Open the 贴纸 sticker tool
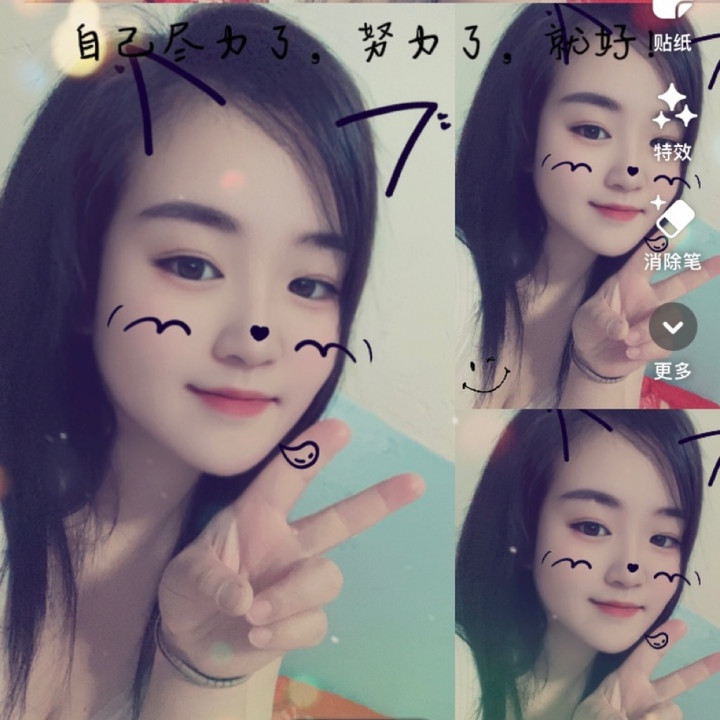The image size is (720, 720). [673, 25]
